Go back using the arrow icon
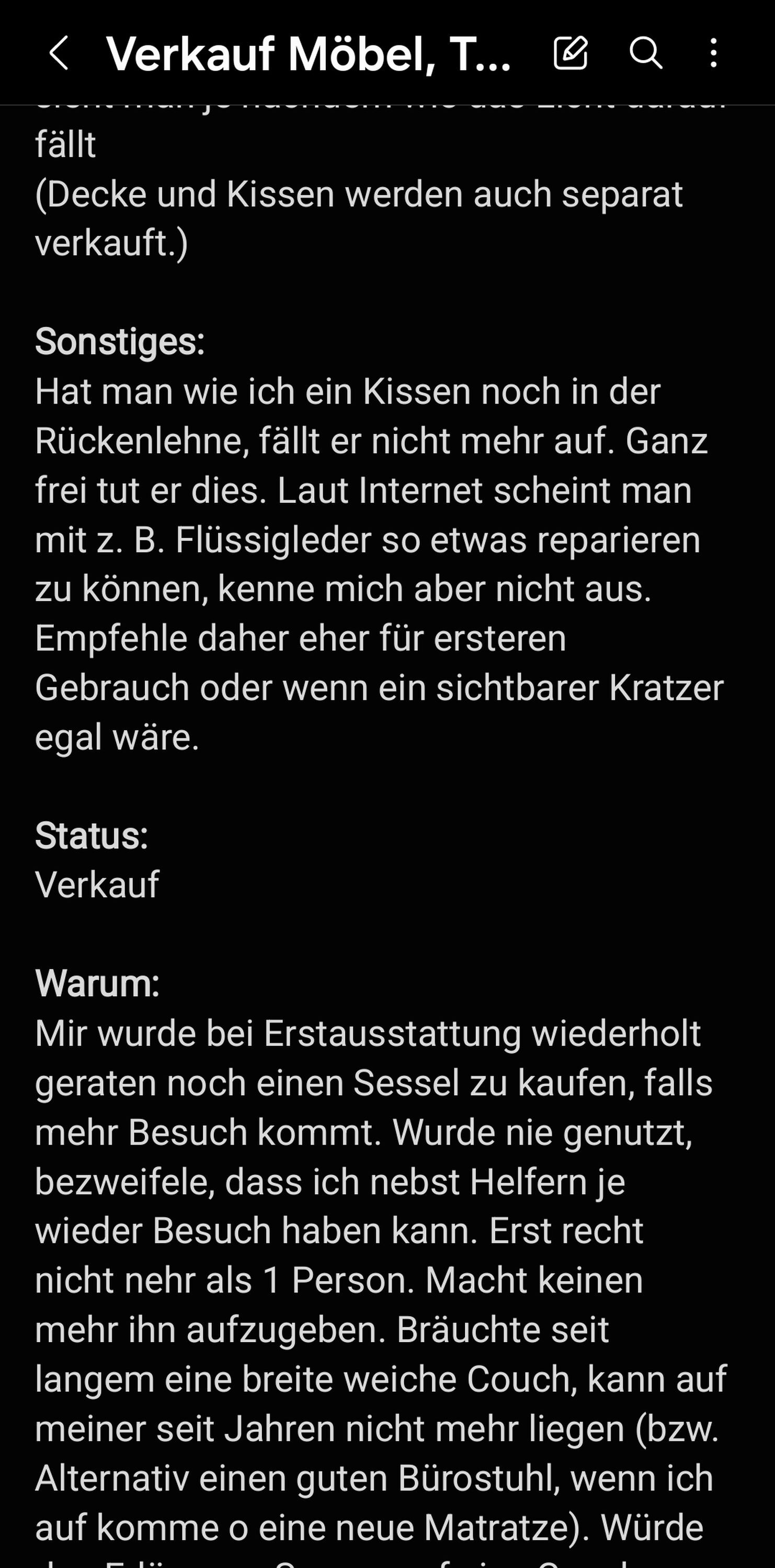The height and width of the screenshot is (1568, 775). pyautogui.click(x=59, y=53)
